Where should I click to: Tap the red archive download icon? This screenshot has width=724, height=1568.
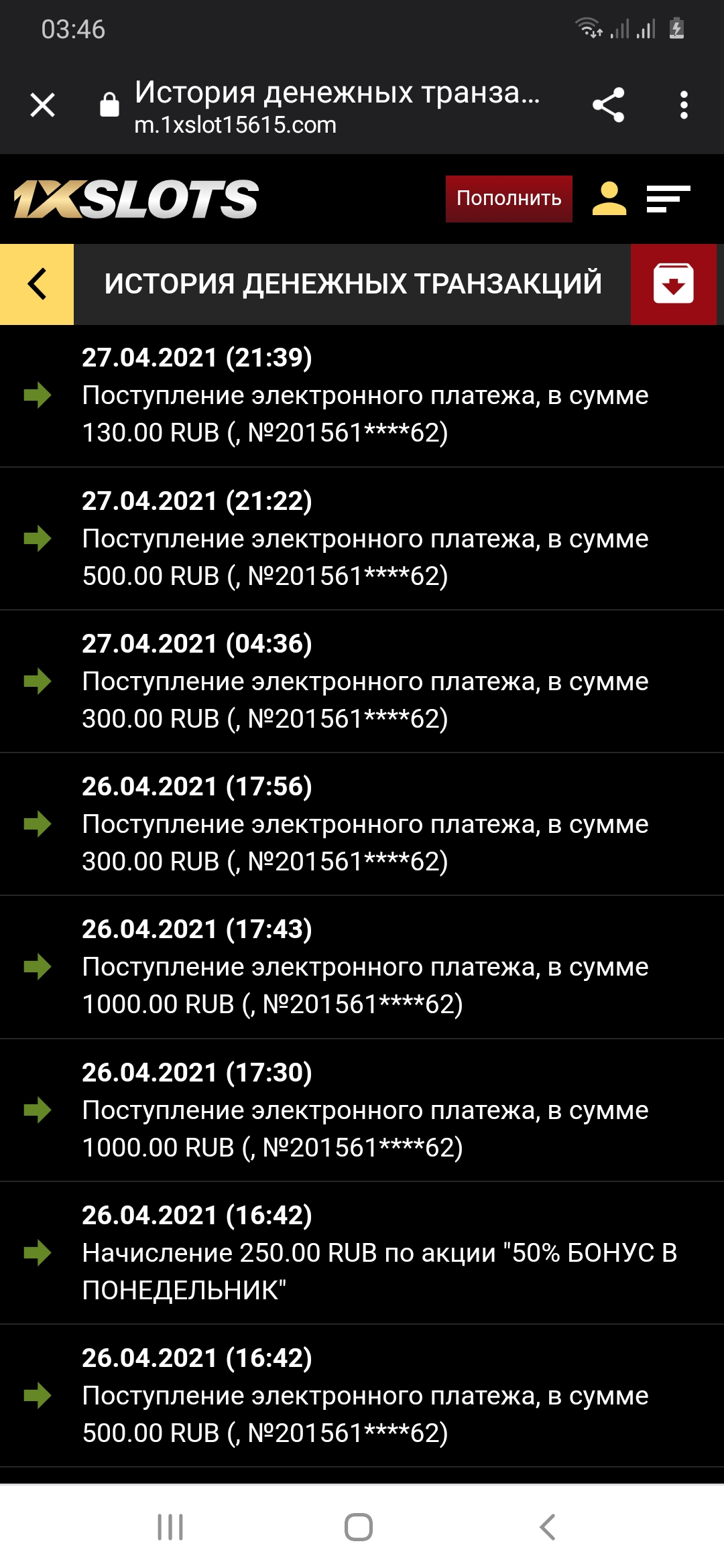673,284
